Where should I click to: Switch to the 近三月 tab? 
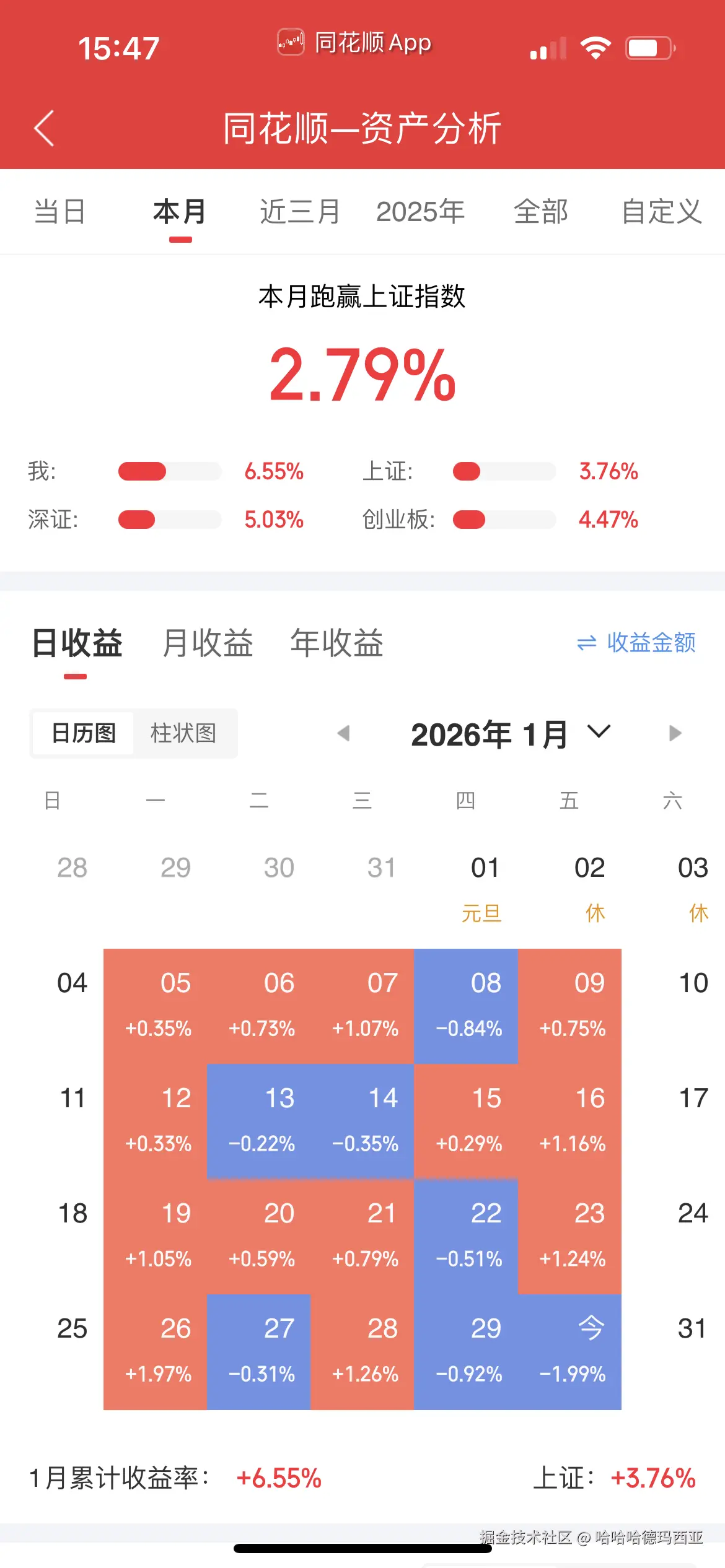299,212
